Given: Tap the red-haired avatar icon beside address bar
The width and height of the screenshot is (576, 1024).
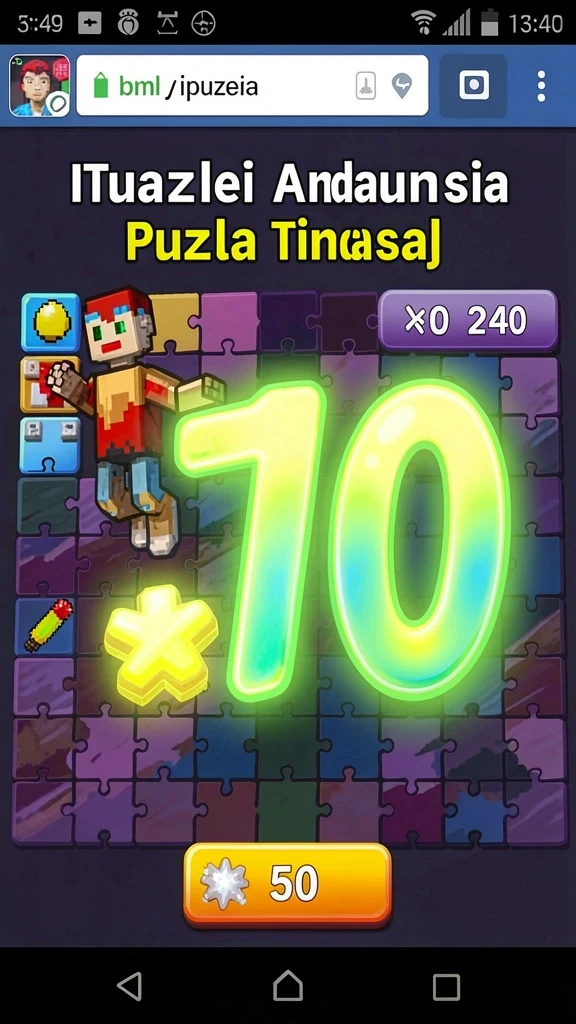Looking at the screenshot, I should (40, 86).
